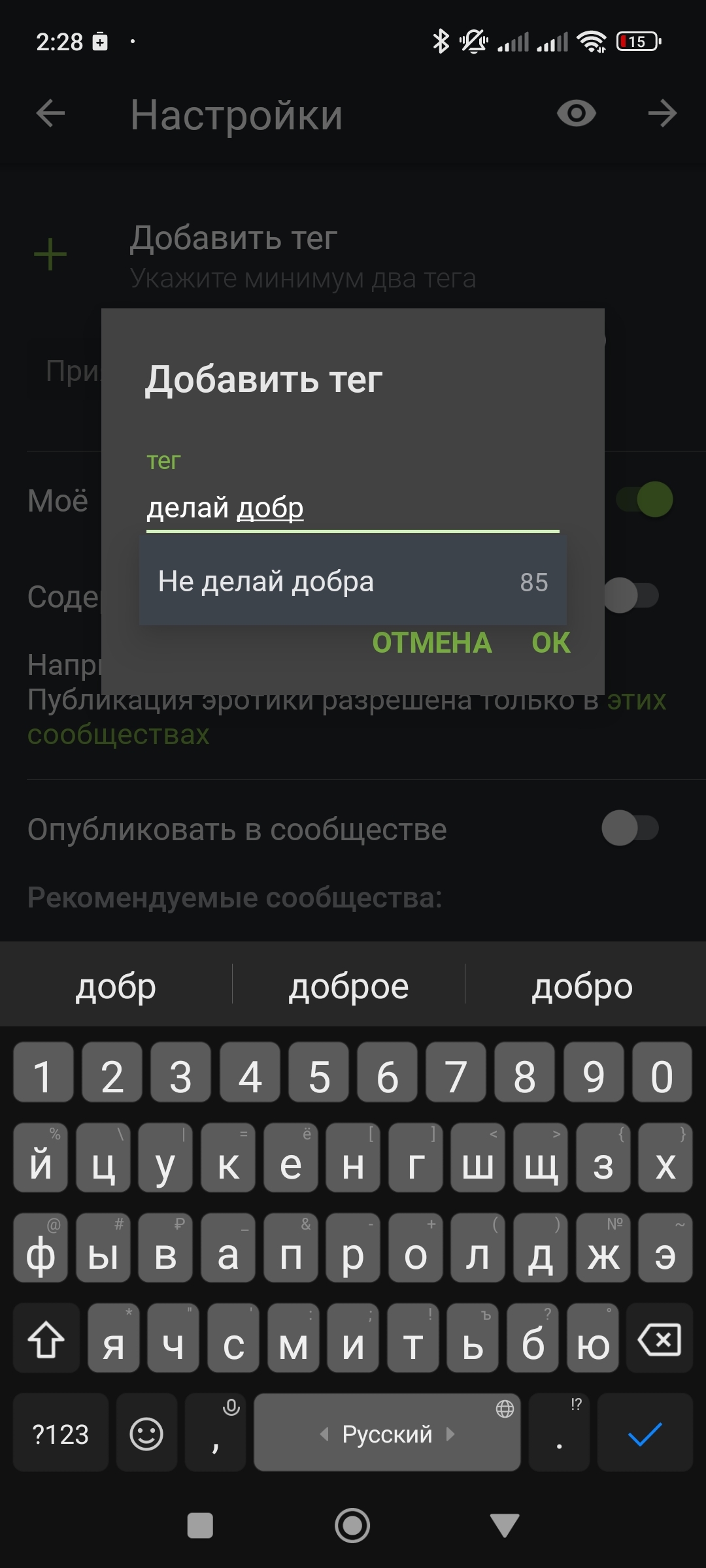Viewport: 706px width, 1568px height.
Task: Choose the keyboard suggestion «добро»
Action: 582,985
